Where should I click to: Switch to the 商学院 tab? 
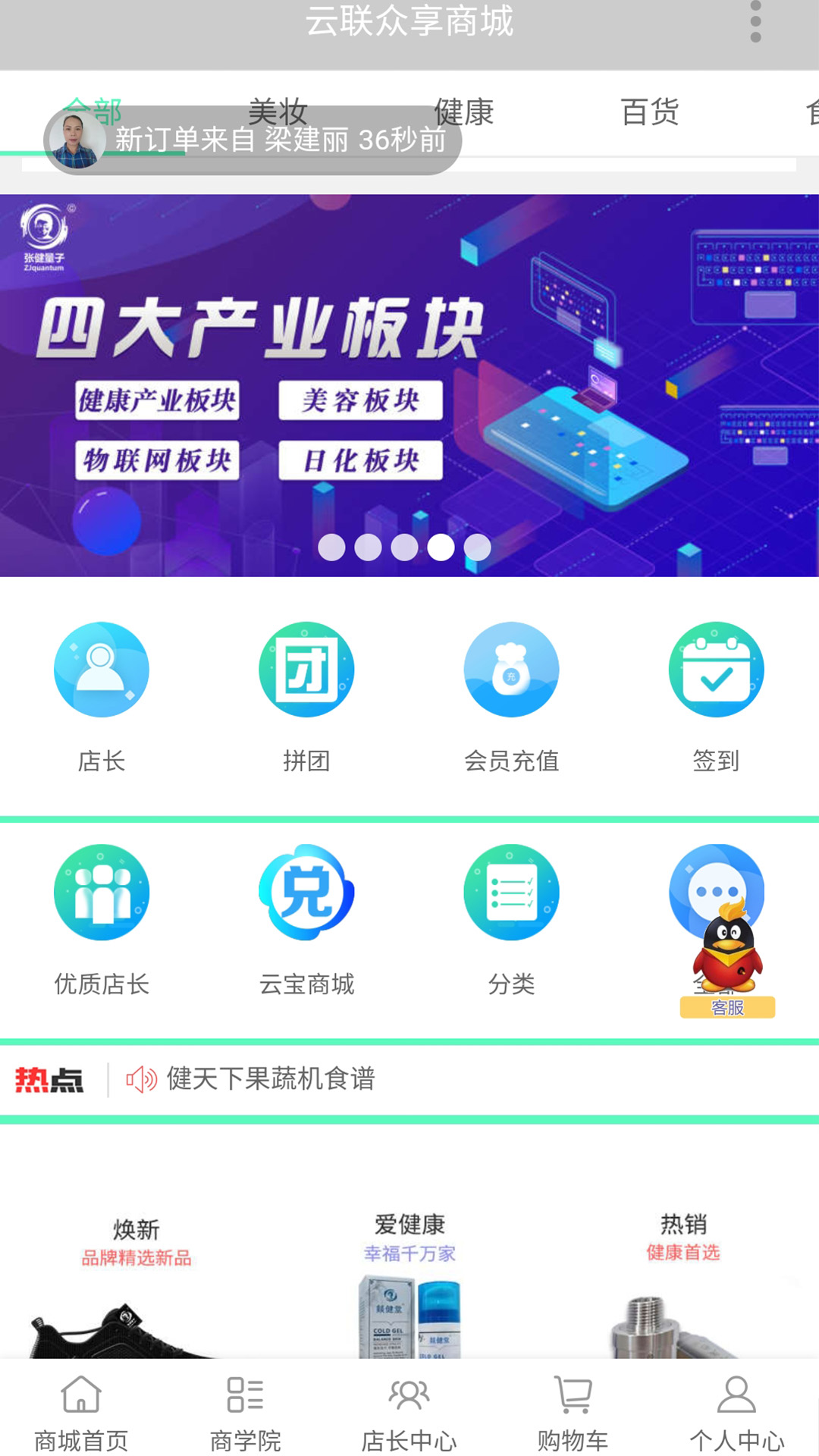point(245,1412)
